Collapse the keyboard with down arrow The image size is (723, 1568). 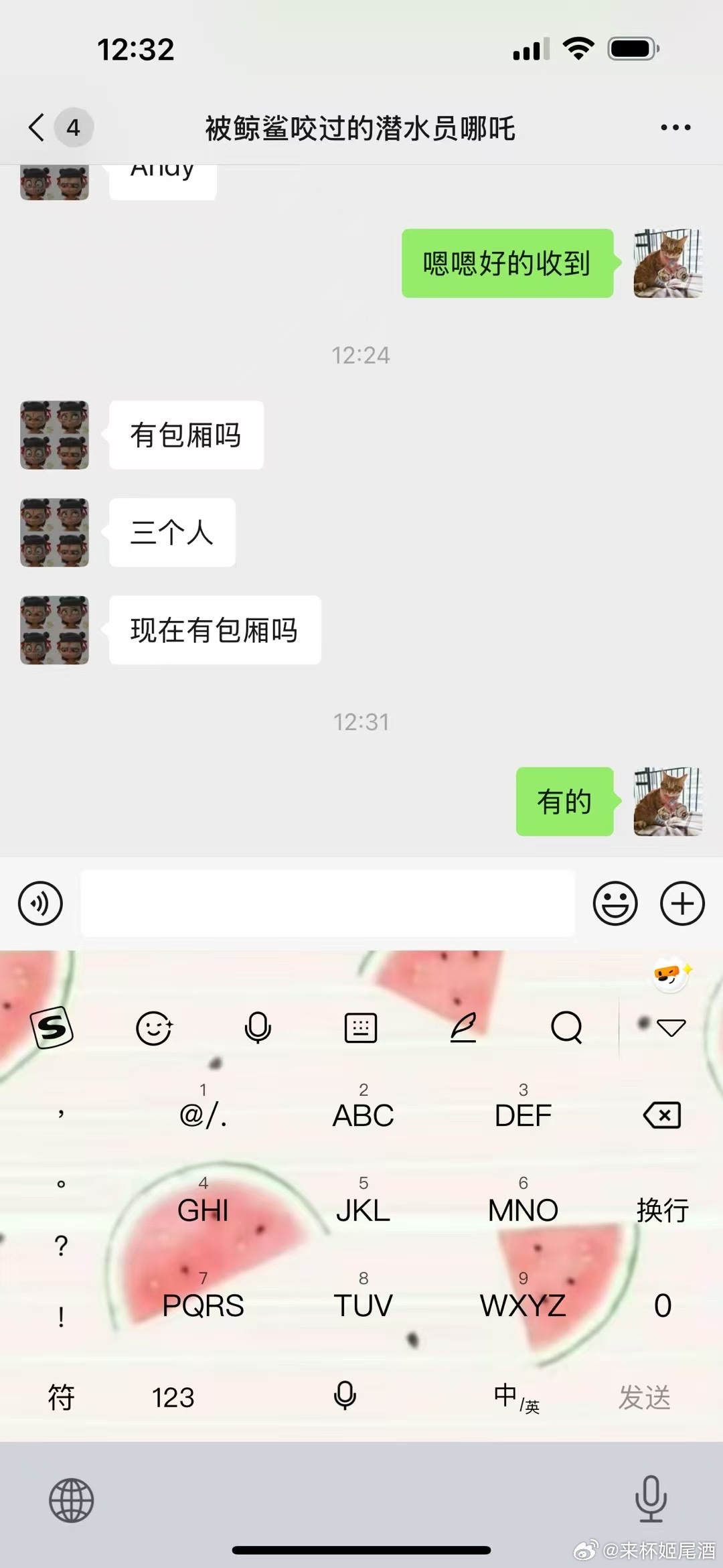(671, 1027)
